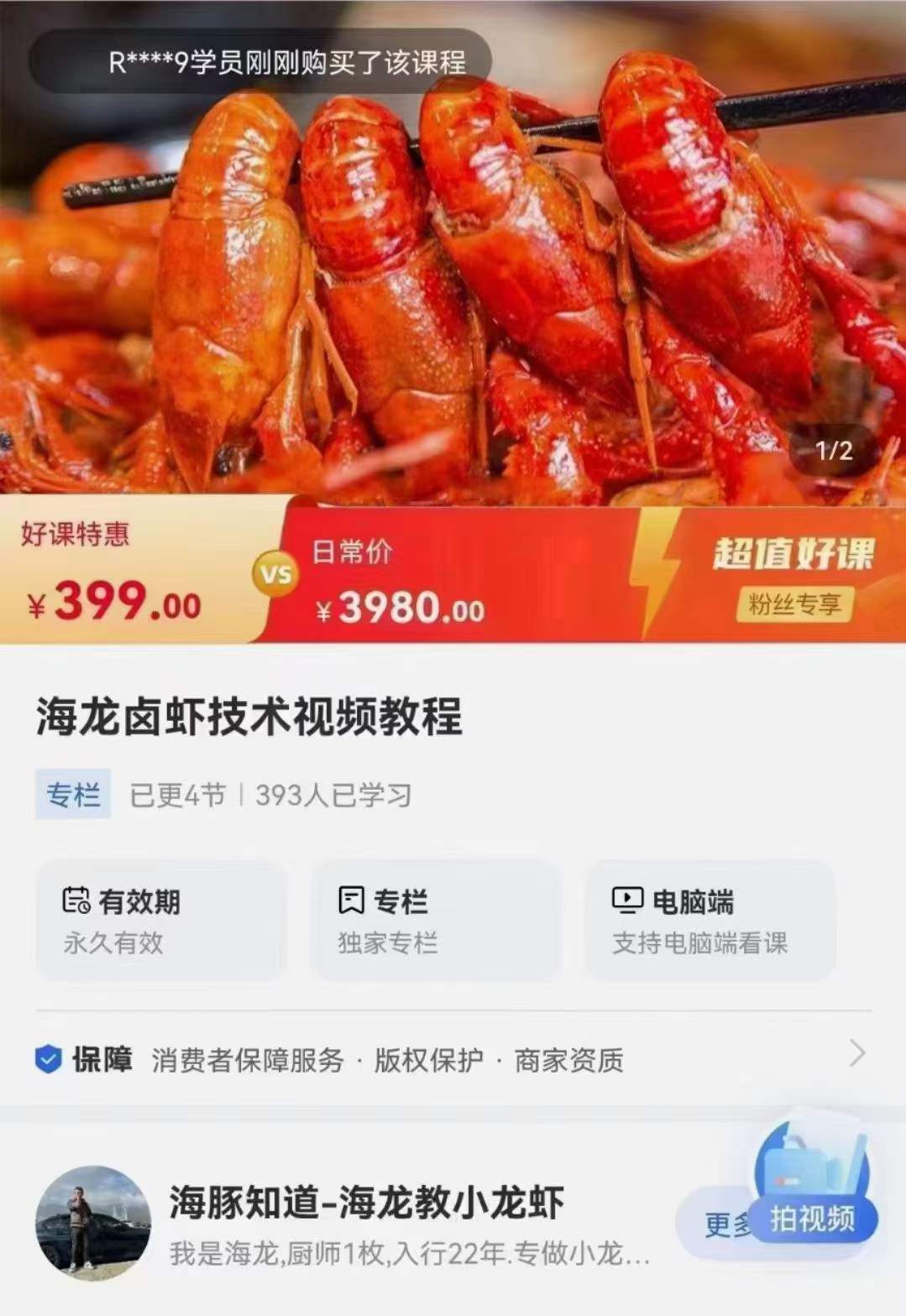Click the R****9 purchase notice banner
Screen dimensions: 906x1316
click(x=285, y=60)
